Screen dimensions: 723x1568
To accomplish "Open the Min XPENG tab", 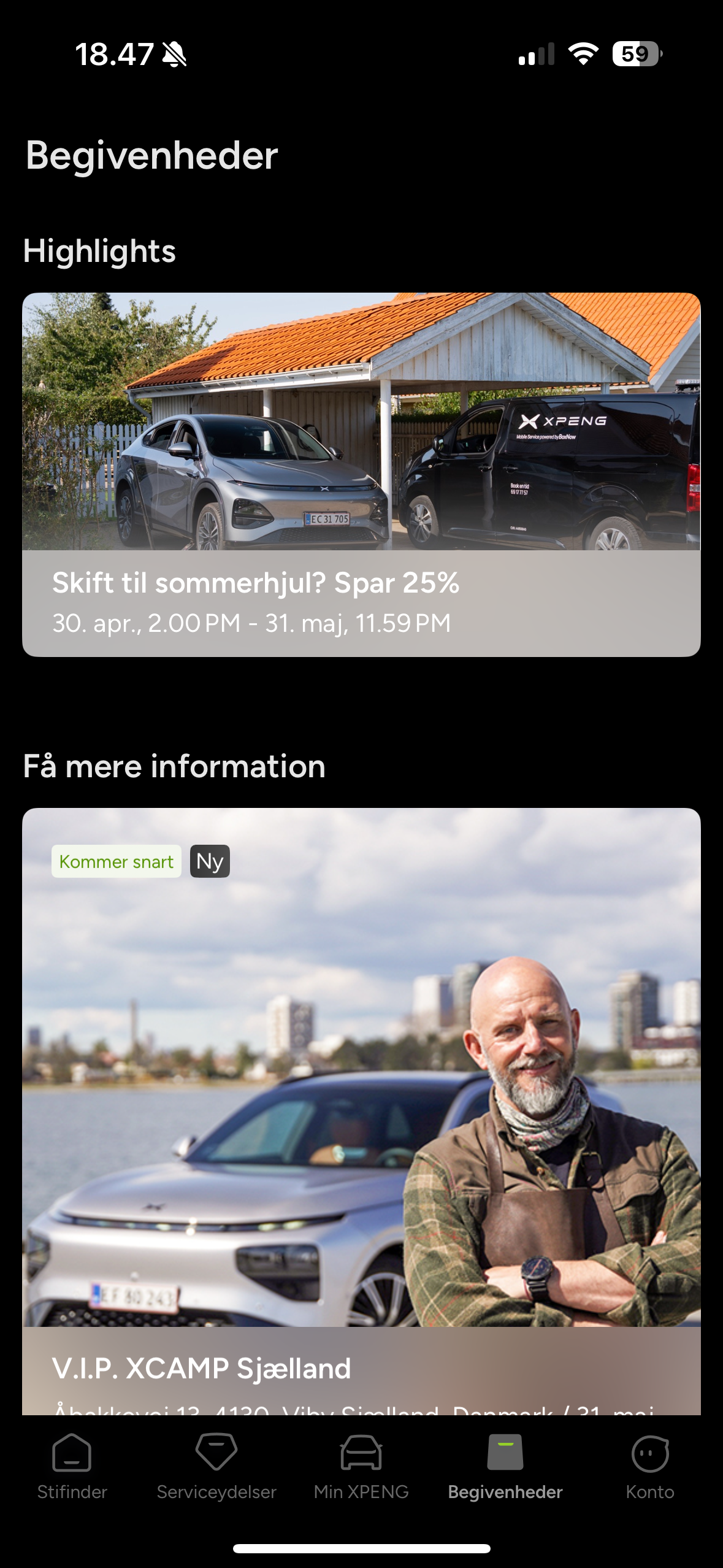I will [361, 1466].
